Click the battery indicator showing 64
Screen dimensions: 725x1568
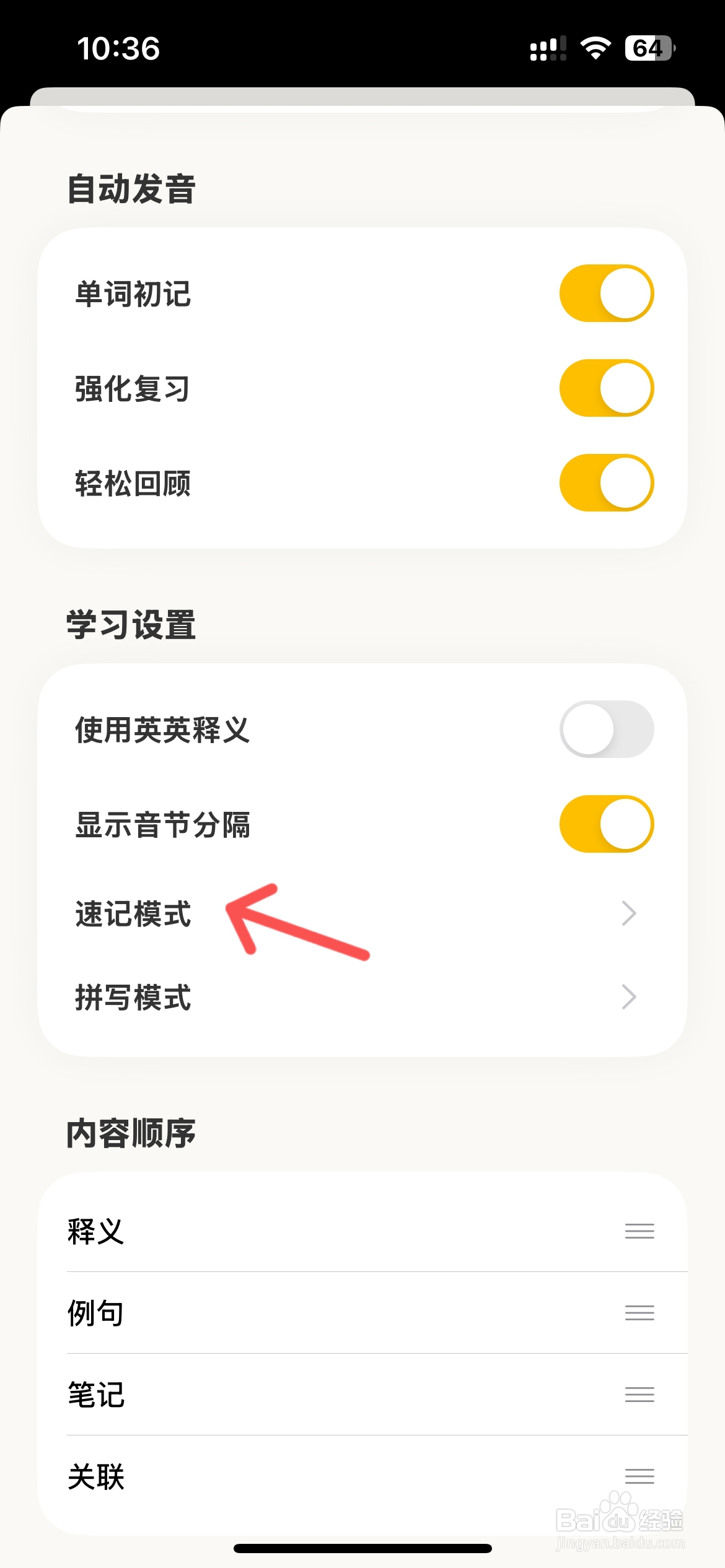pos(647,48)
